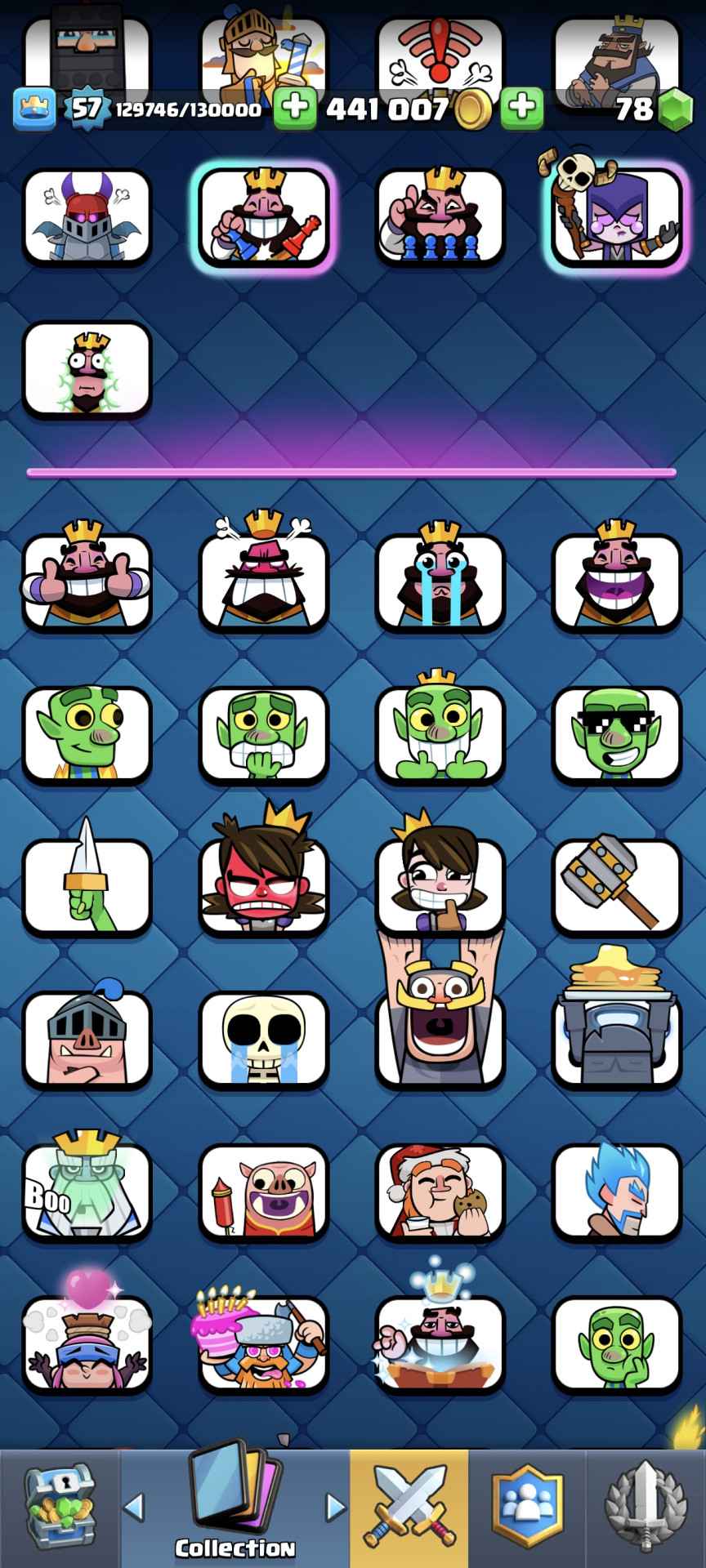Switch to the Battle crossed swords tab

(x=409, y=1508)
